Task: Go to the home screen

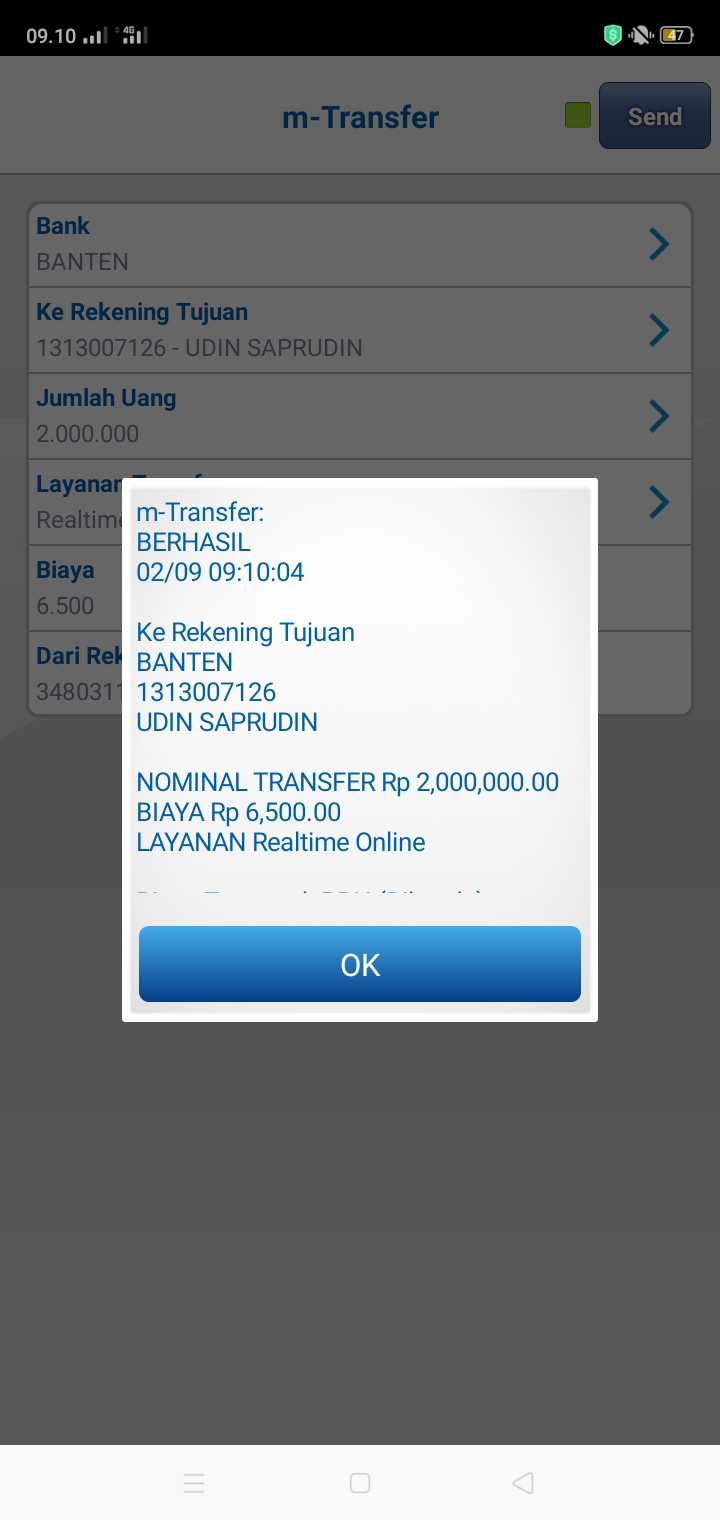Action: click(360, 1483)
